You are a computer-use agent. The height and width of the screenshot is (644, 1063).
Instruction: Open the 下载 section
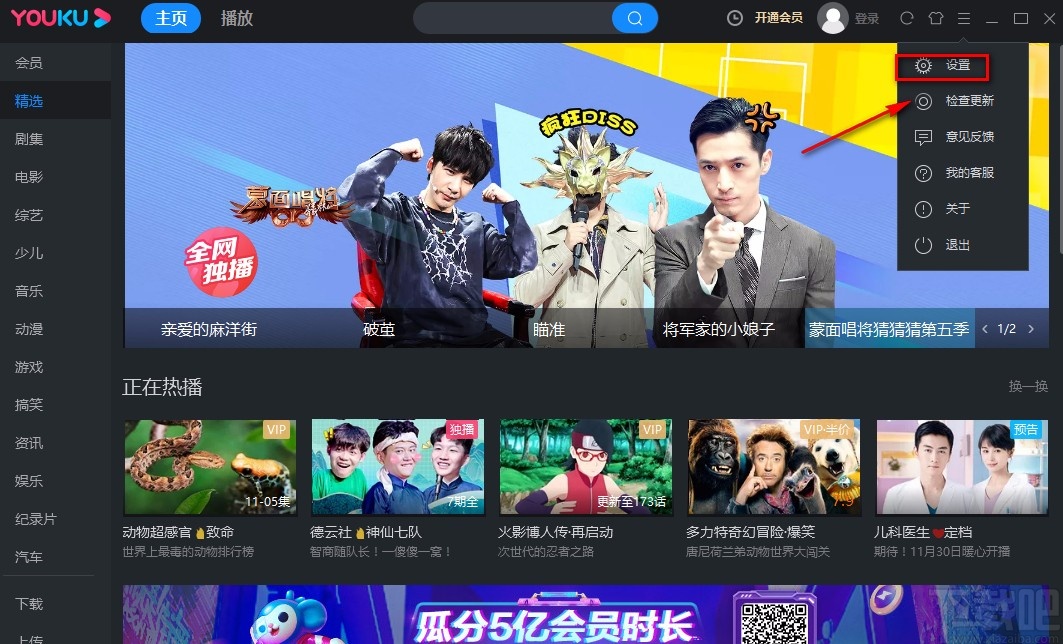pyautogui.click(x=29, y=604)
